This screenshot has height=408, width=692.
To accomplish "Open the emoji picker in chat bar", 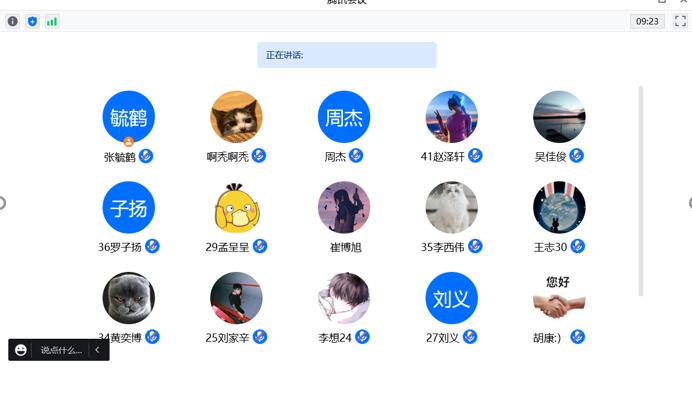I will point(21,350).
